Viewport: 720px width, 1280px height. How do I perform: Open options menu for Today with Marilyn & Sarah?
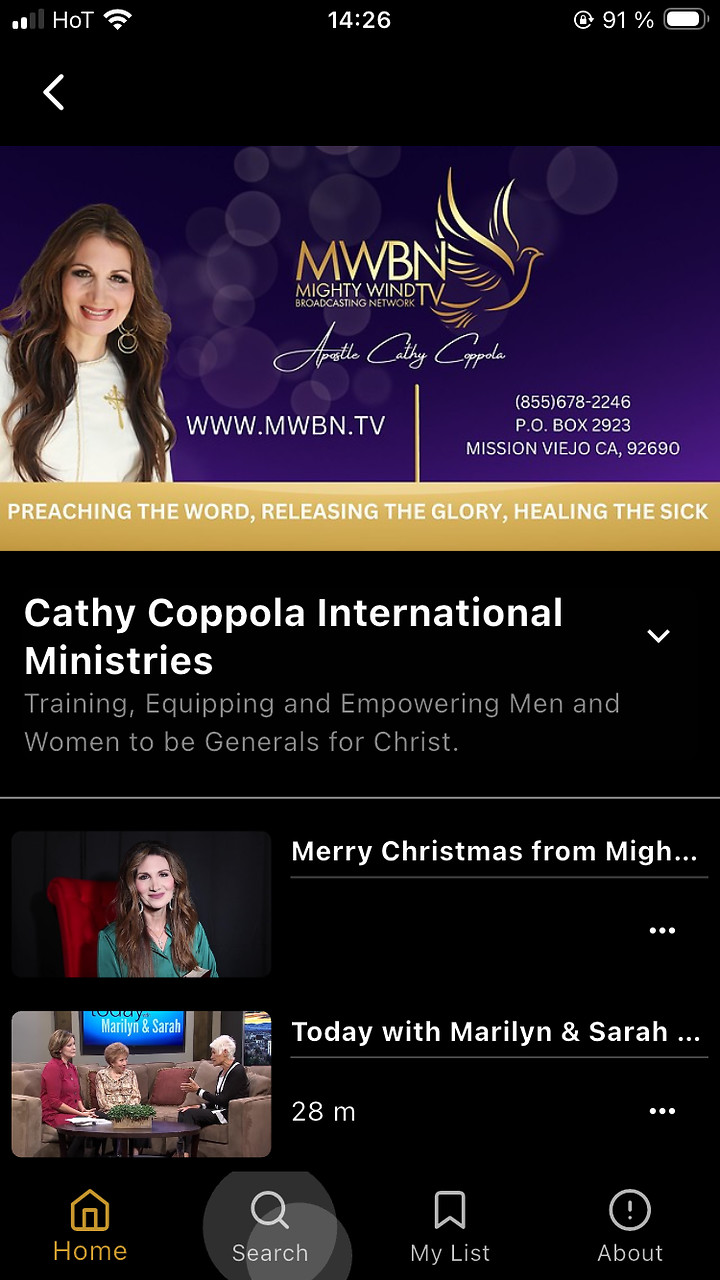[x=662, y=1111]
